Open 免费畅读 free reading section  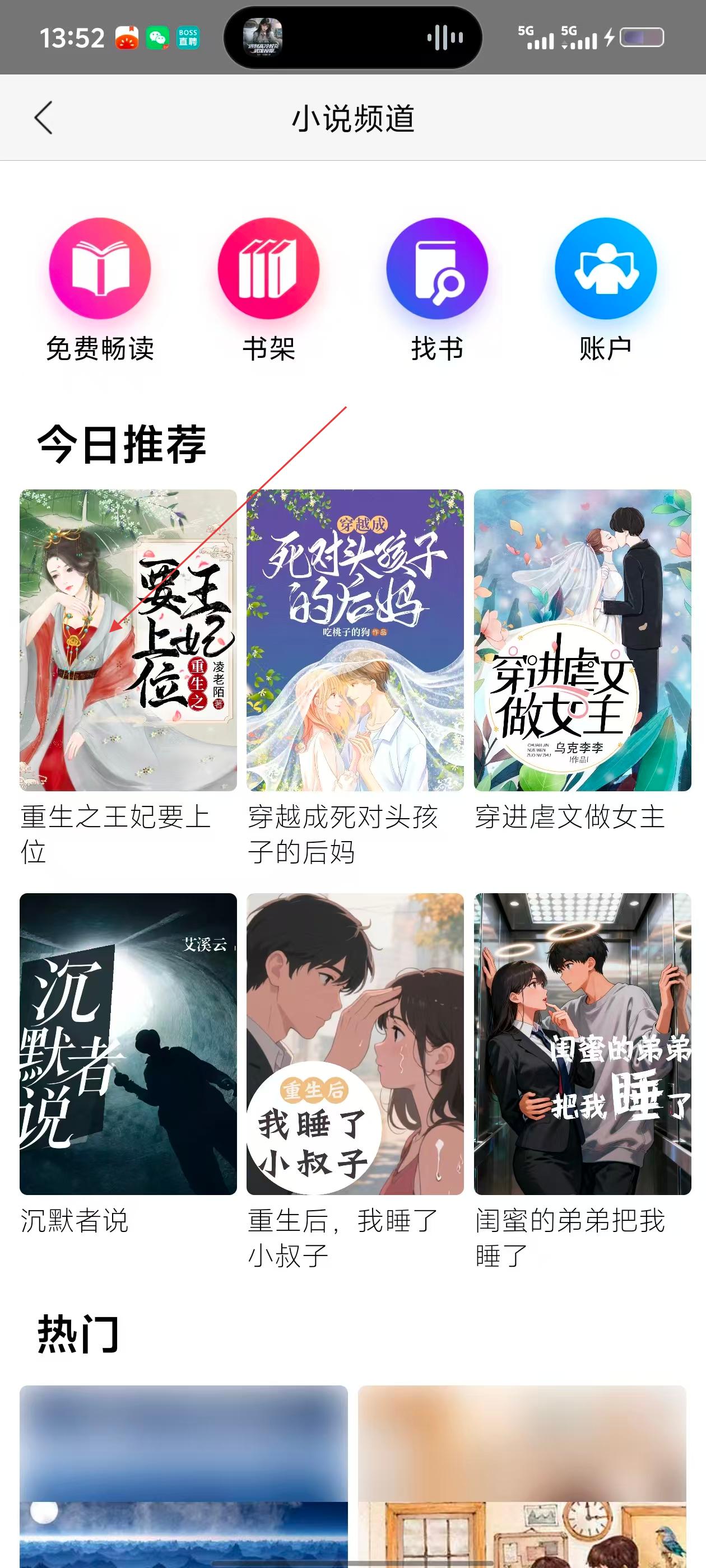click(x=100, y=268)
